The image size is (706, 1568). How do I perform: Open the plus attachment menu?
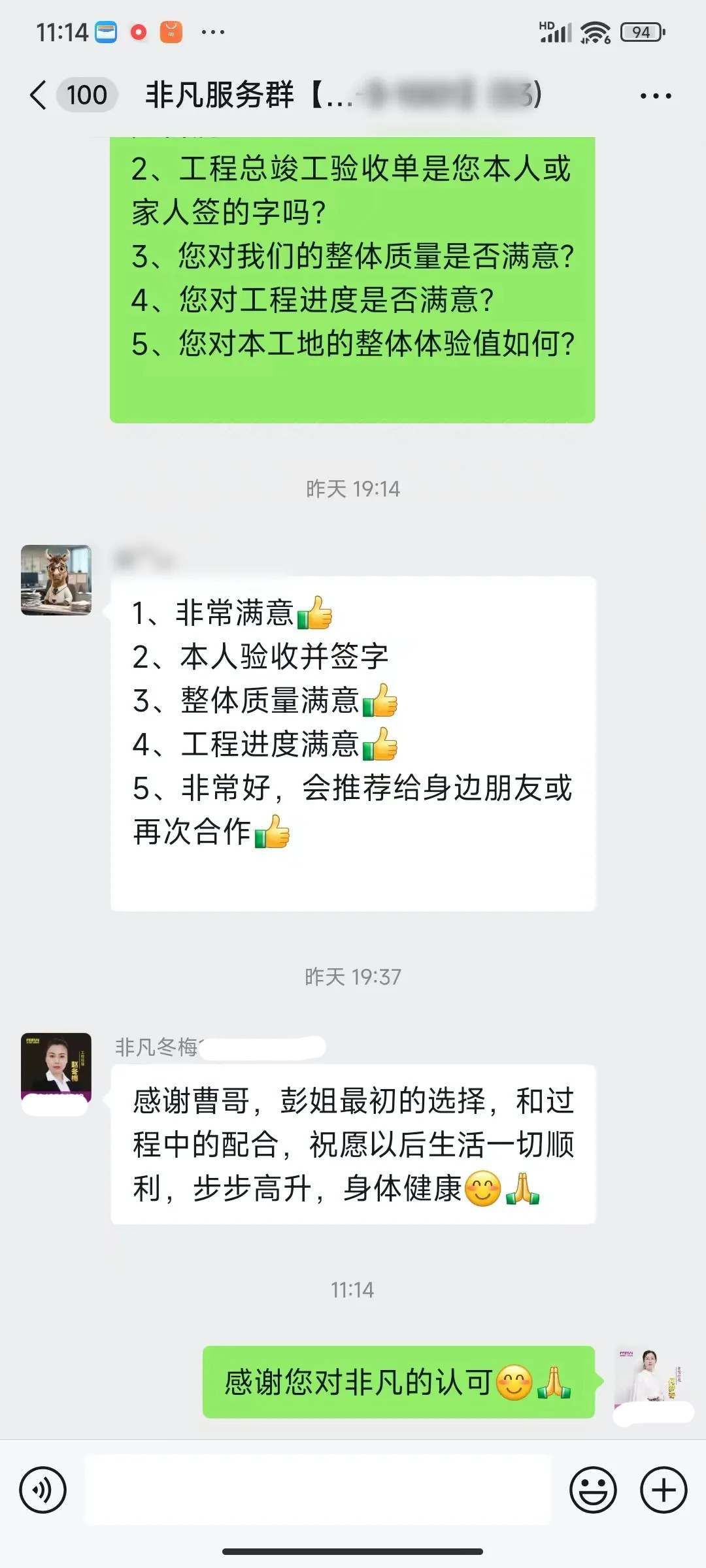click(x=664, y=1490)
